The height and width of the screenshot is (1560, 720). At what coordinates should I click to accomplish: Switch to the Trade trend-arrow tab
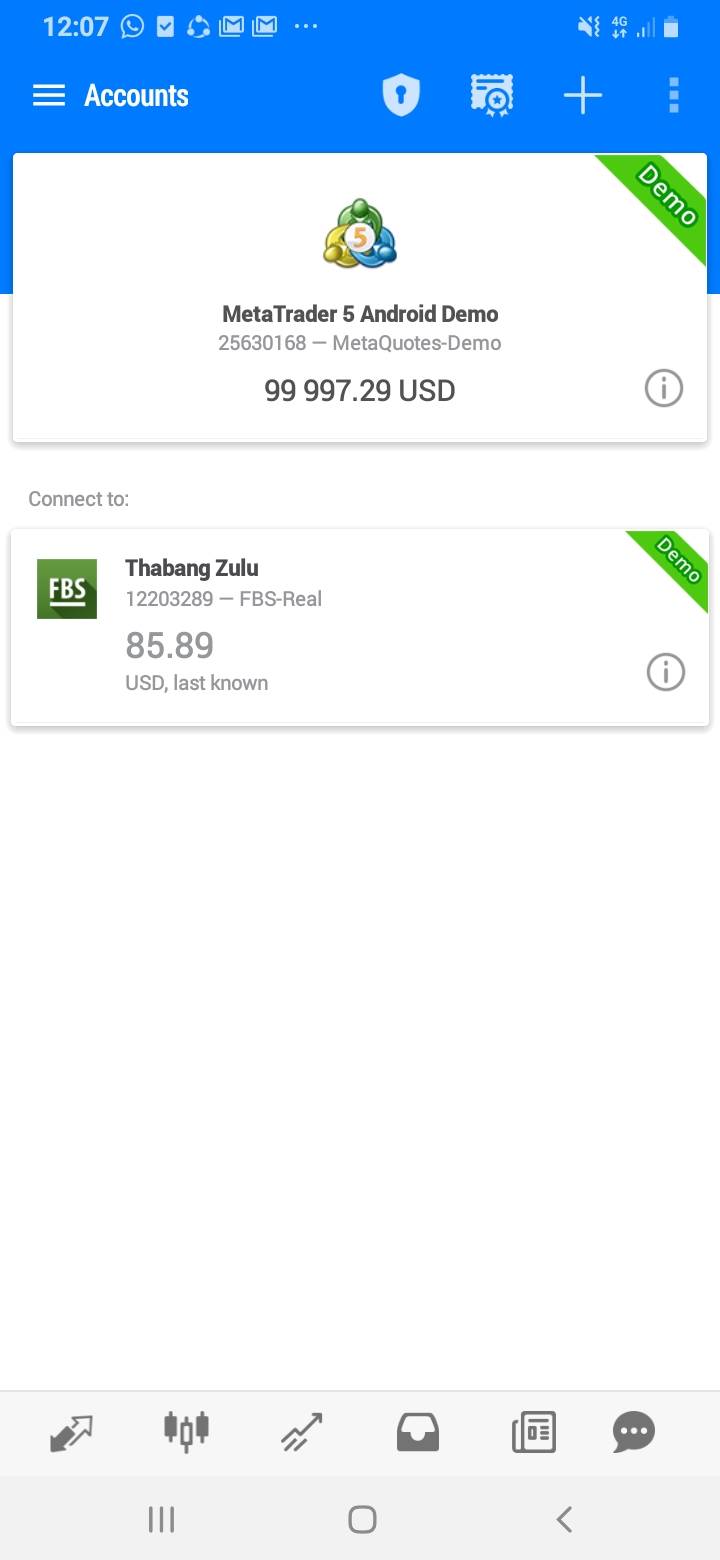pyautogui.click(x=302, y=1433)
